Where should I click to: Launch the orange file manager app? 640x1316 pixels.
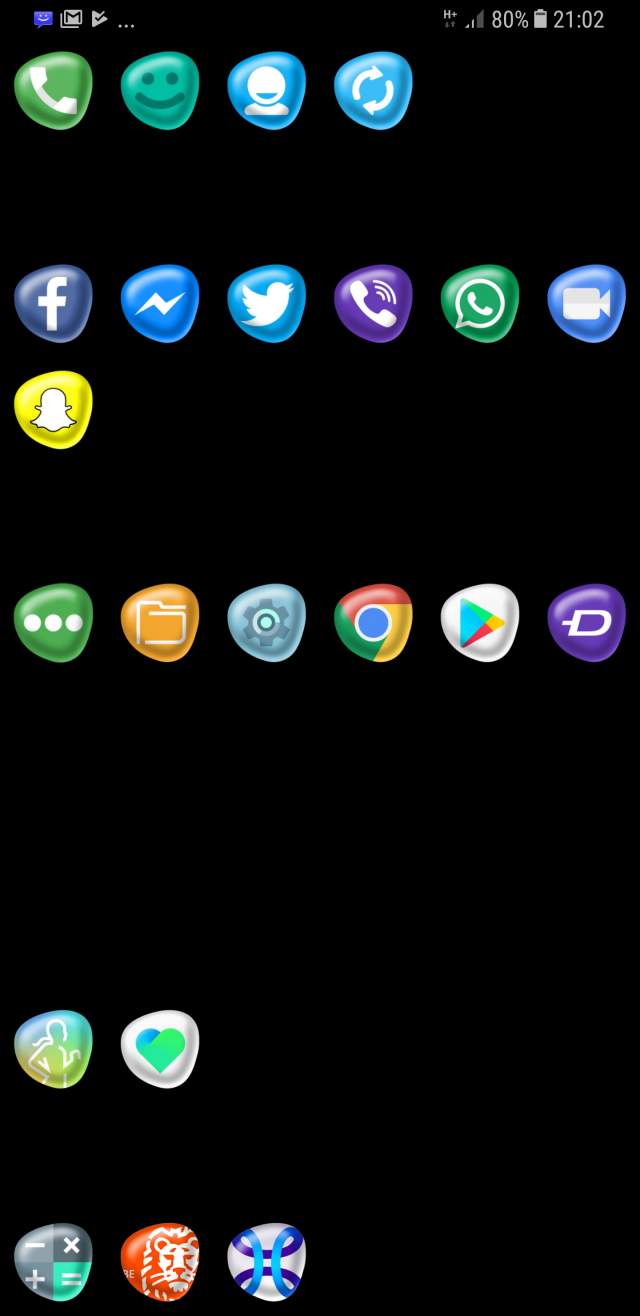pyautogui.click(x=160, y=622)
